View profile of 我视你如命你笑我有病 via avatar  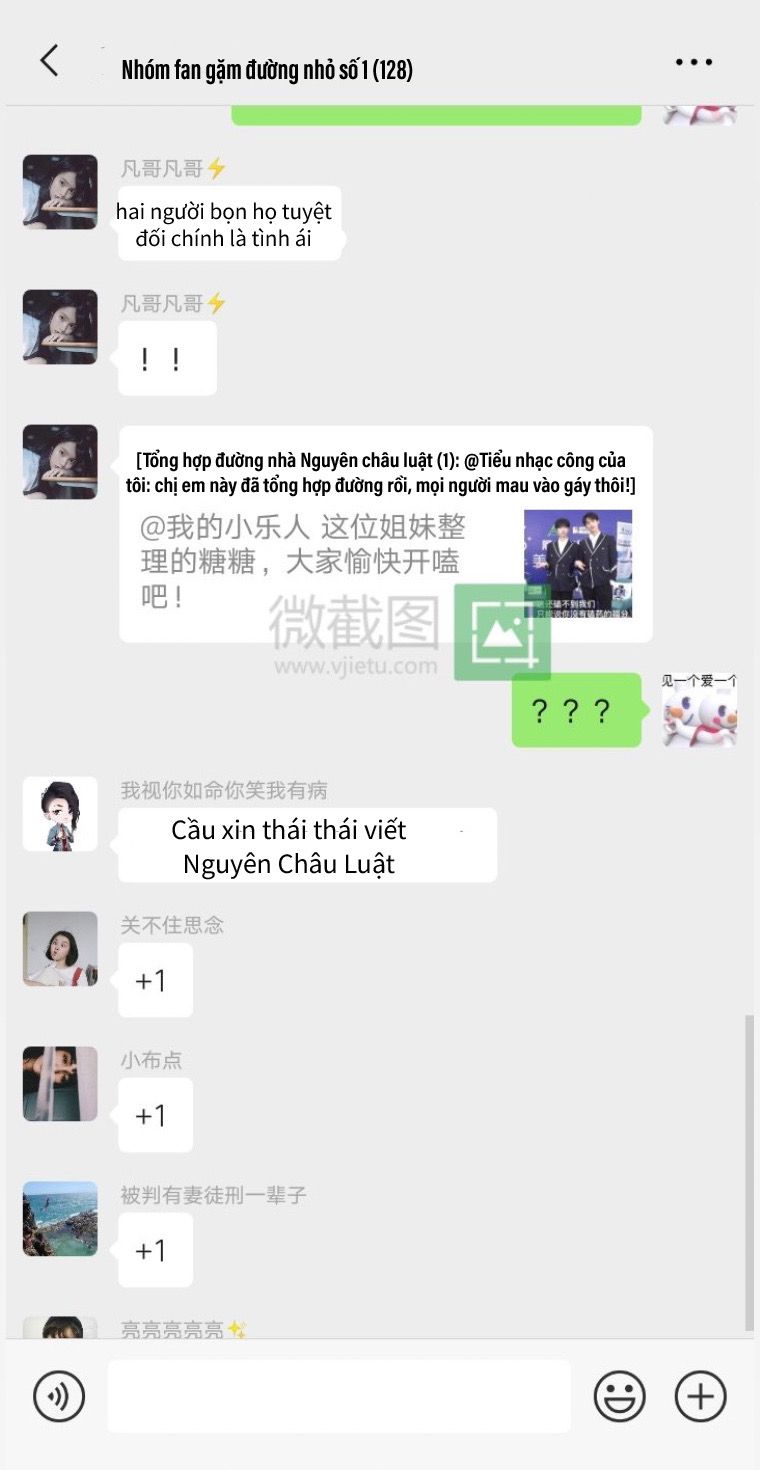[x=60, y=814]
